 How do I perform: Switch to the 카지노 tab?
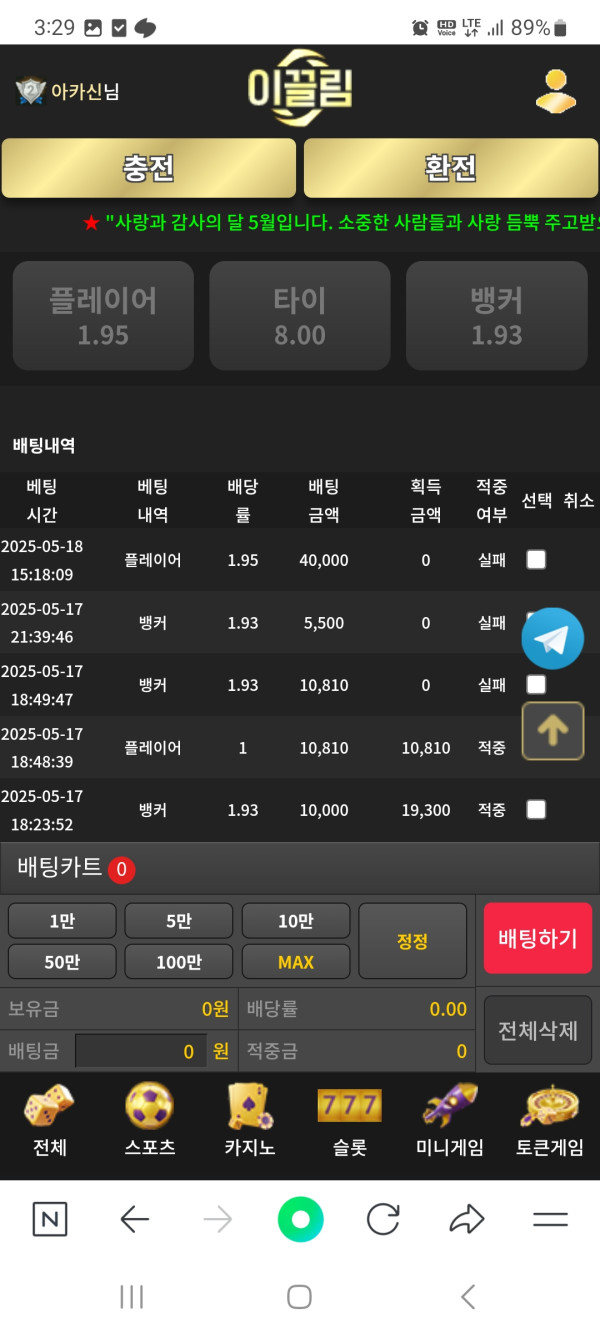pos(249,1120)
